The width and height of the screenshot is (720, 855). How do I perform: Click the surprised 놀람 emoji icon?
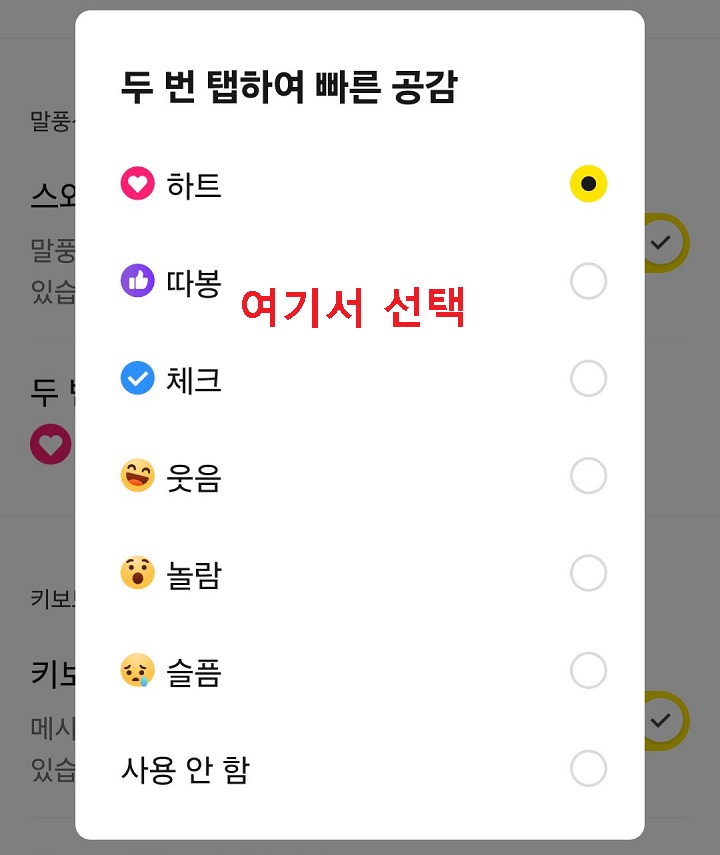tap(137, 573)
